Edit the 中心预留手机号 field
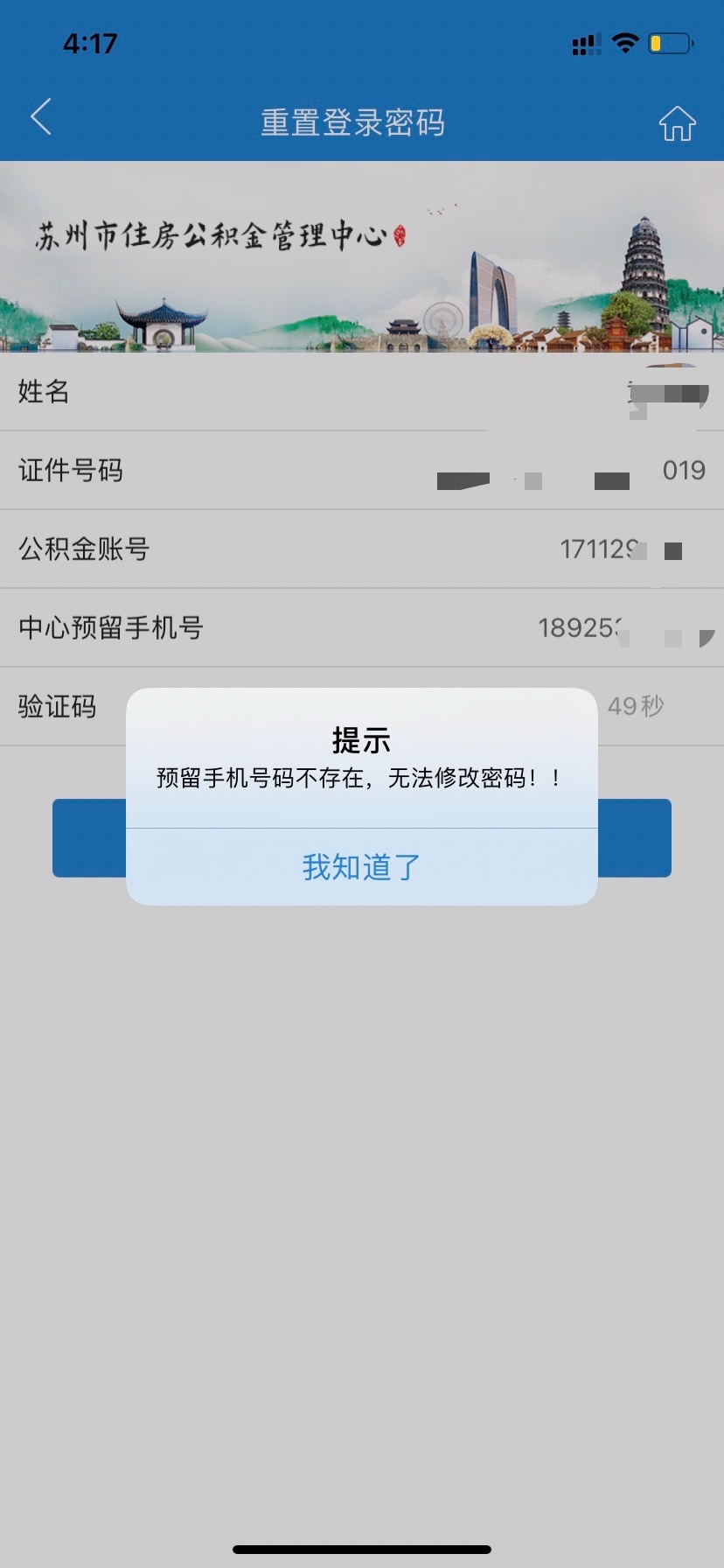This screenshot has width=724, height=1568. [577, 628]
